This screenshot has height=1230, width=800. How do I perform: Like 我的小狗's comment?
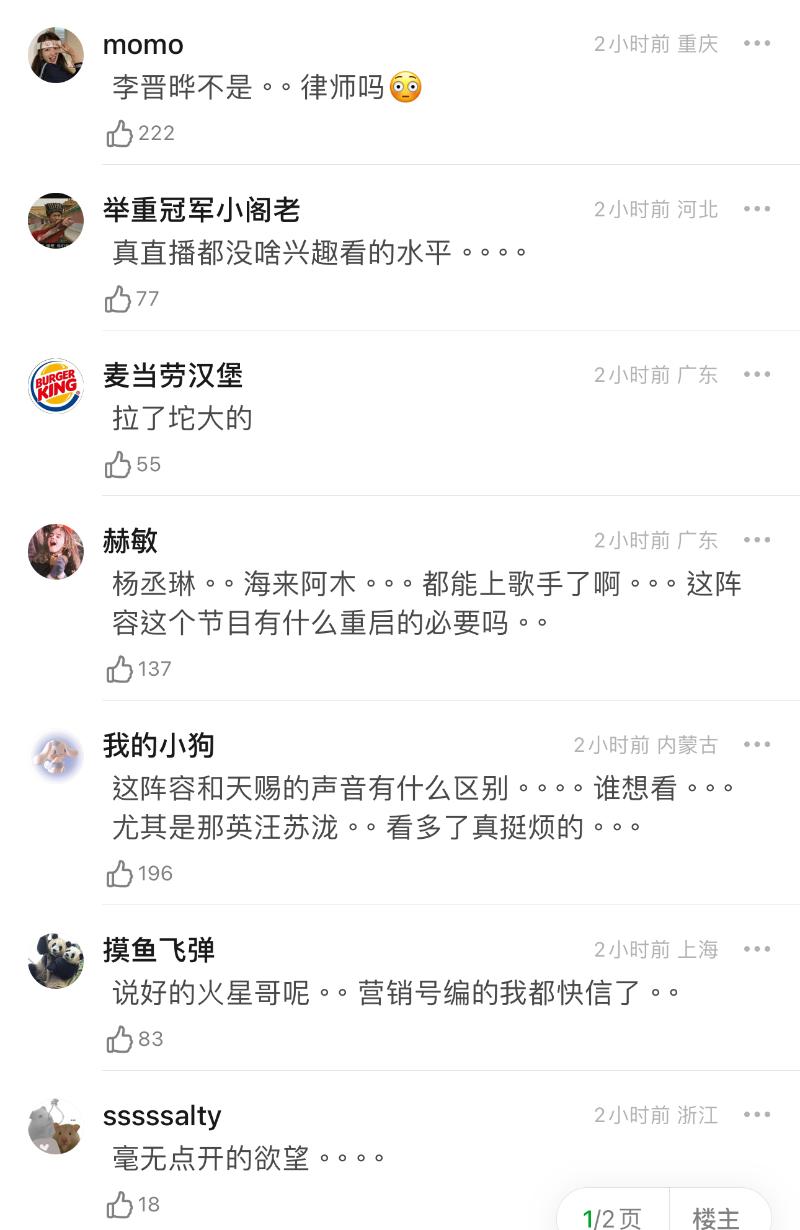(x=120, y=874)
